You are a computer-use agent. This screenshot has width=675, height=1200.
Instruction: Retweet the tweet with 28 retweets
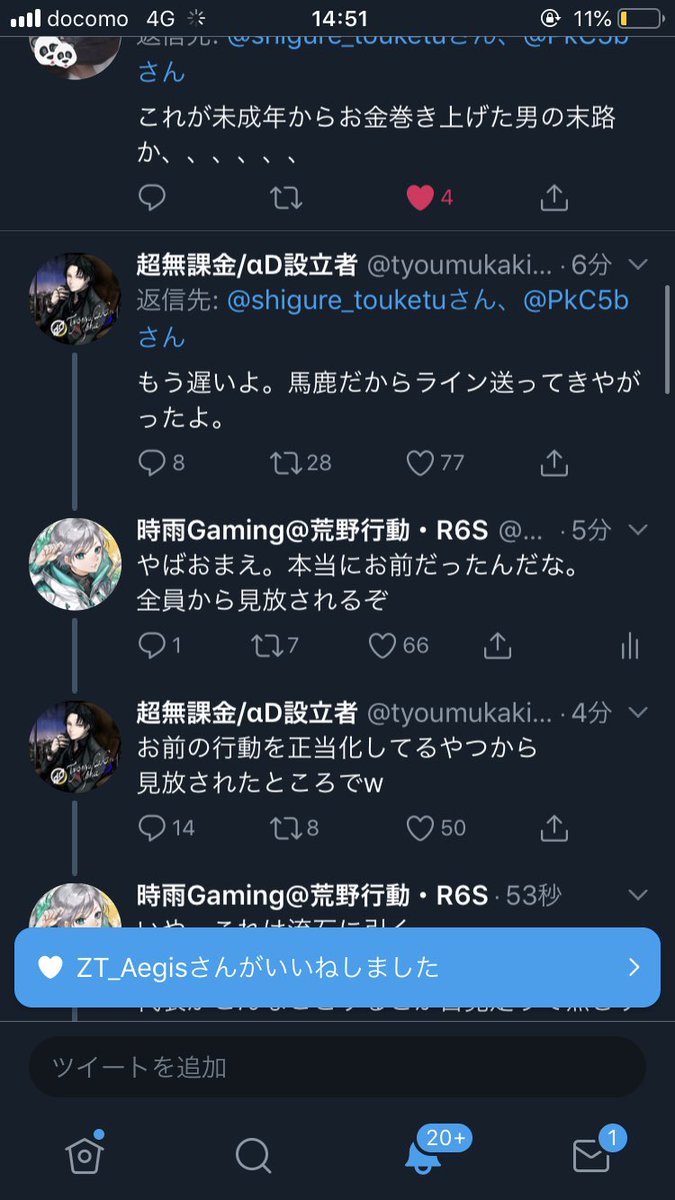pyautogui.click(x=286, y=462)
